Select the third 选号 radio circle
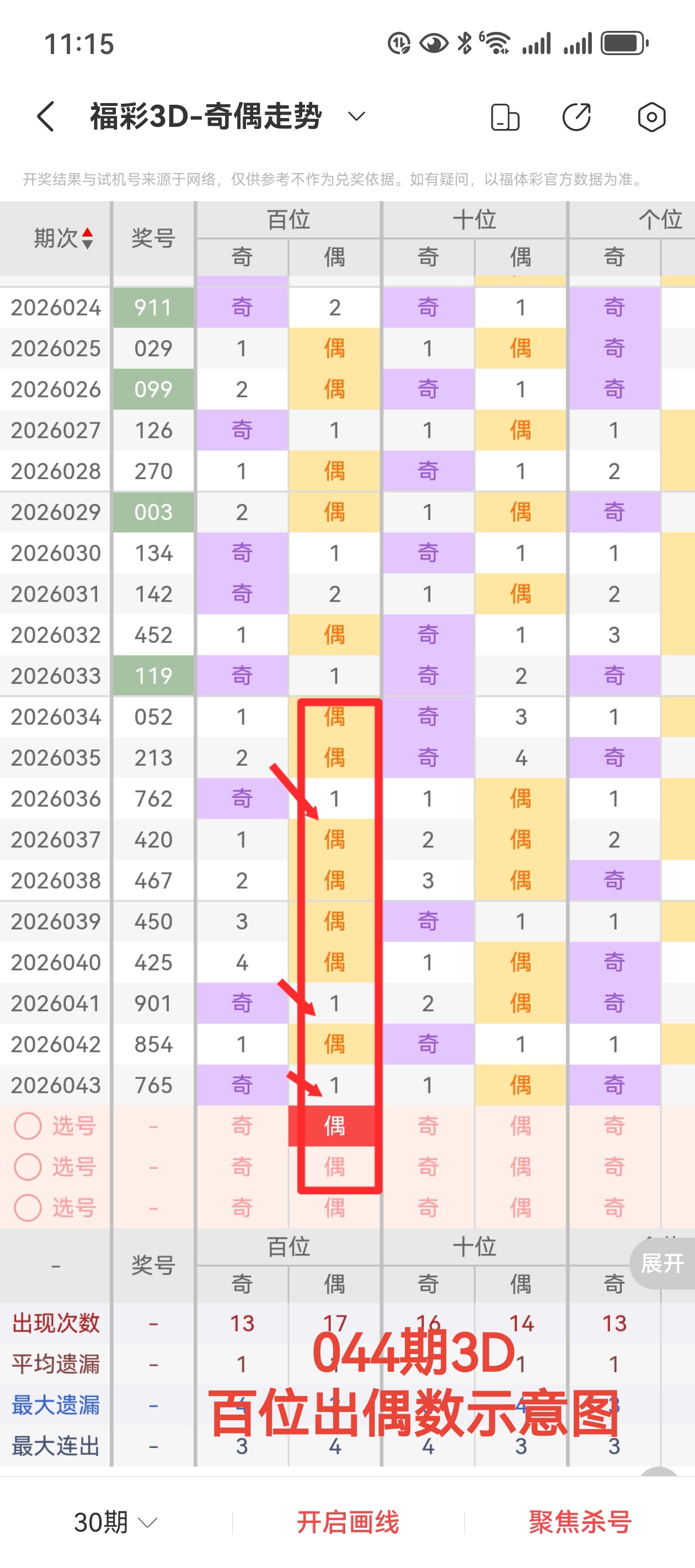The image size is (695, 1568). coord(28,1207)
